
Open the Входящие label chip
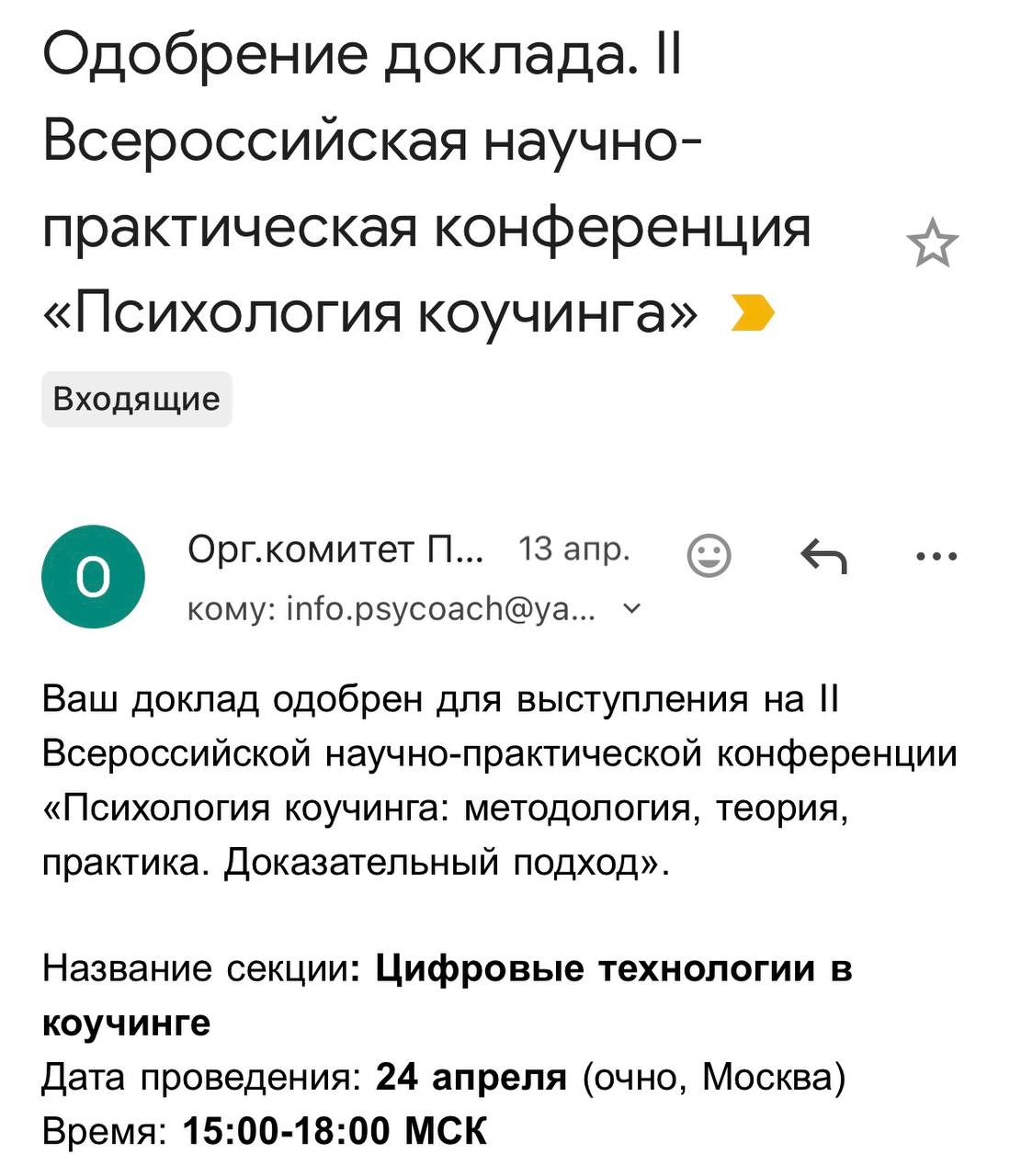point(137,400)
